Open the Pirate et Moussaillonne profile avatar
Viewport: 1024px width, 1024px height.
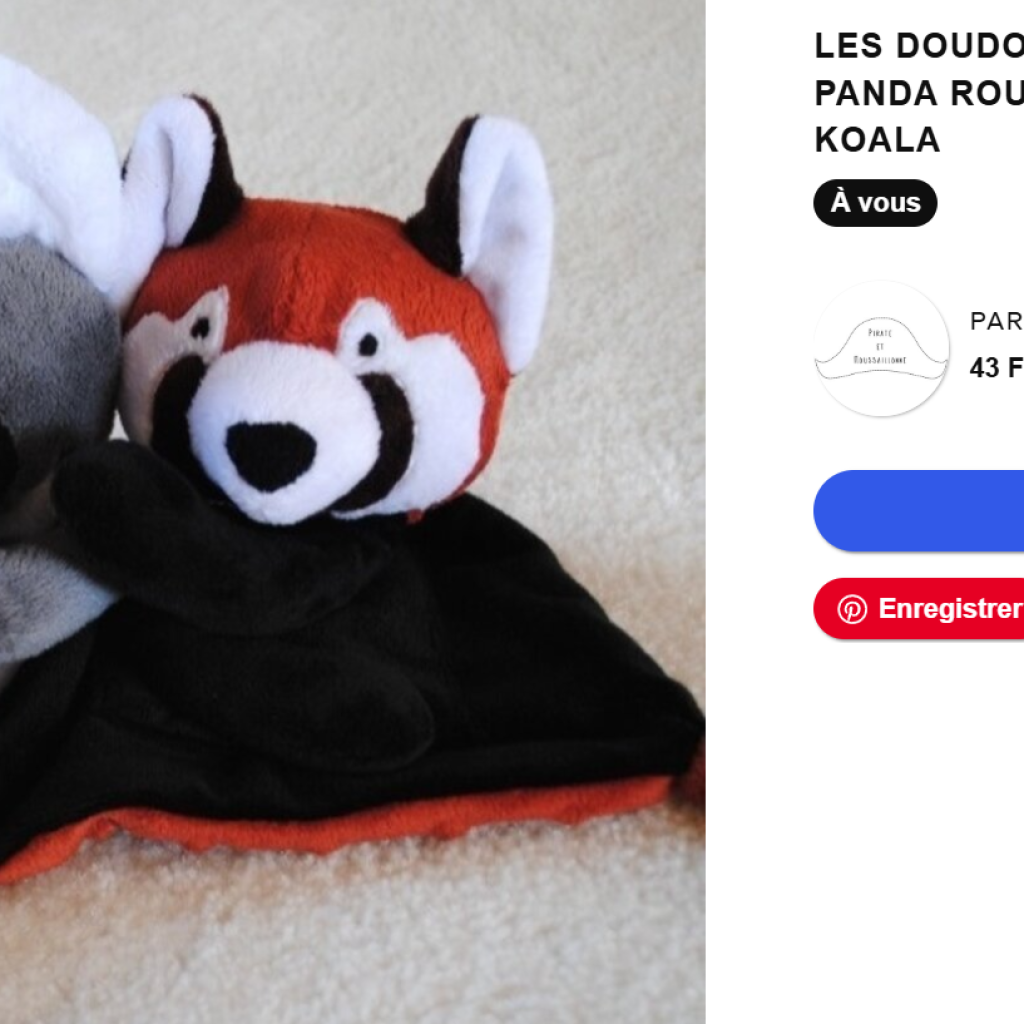pyautogui.click(x=881, y=349)
